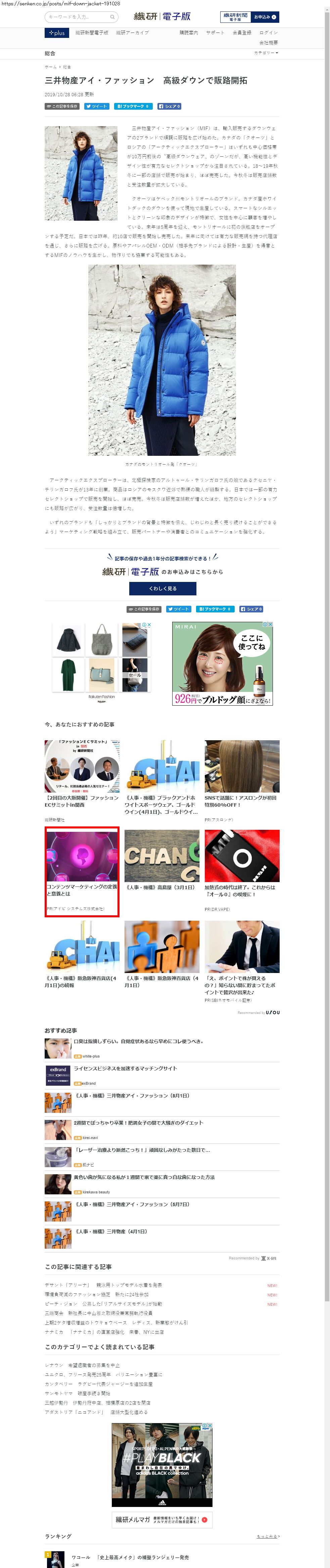Expand the カテゴリー dropdown
330x1568 pixels.
[266, 53]
